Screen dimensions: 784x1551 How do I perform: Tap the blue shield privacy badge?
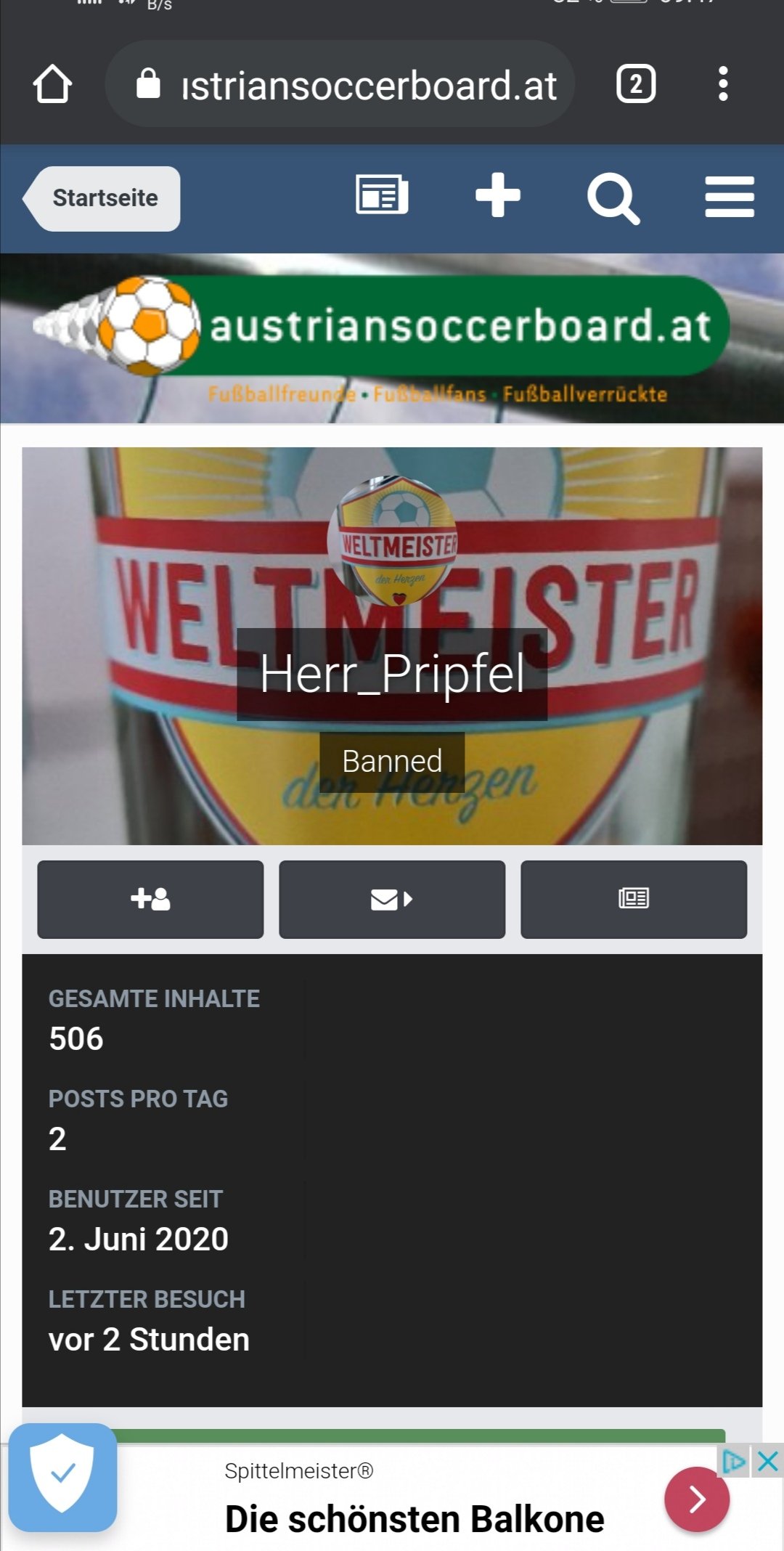62,1478
